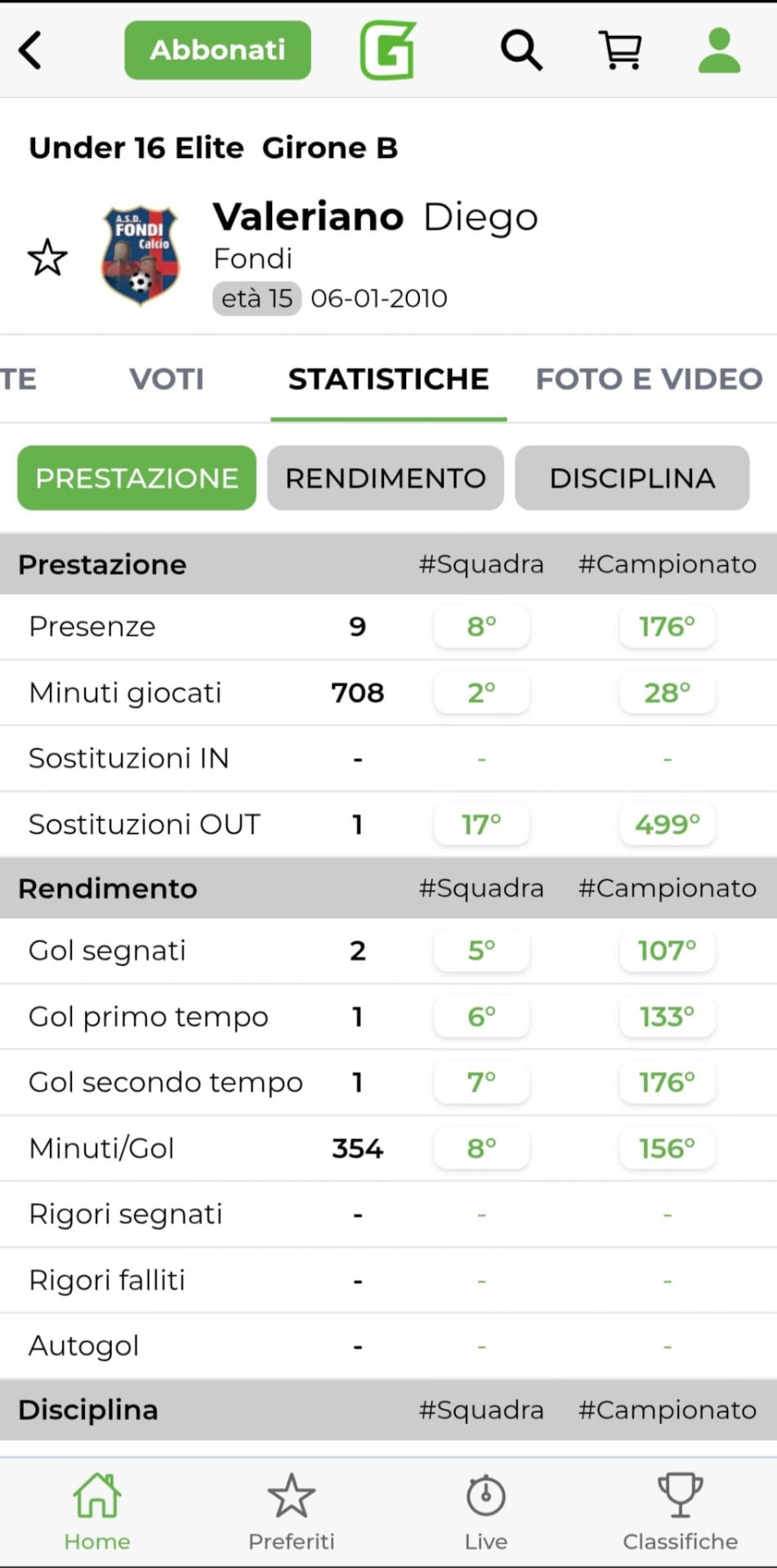Open the Classifiche standings tab
This screenshot has height=1568, width=777.
coord(680,1511)
